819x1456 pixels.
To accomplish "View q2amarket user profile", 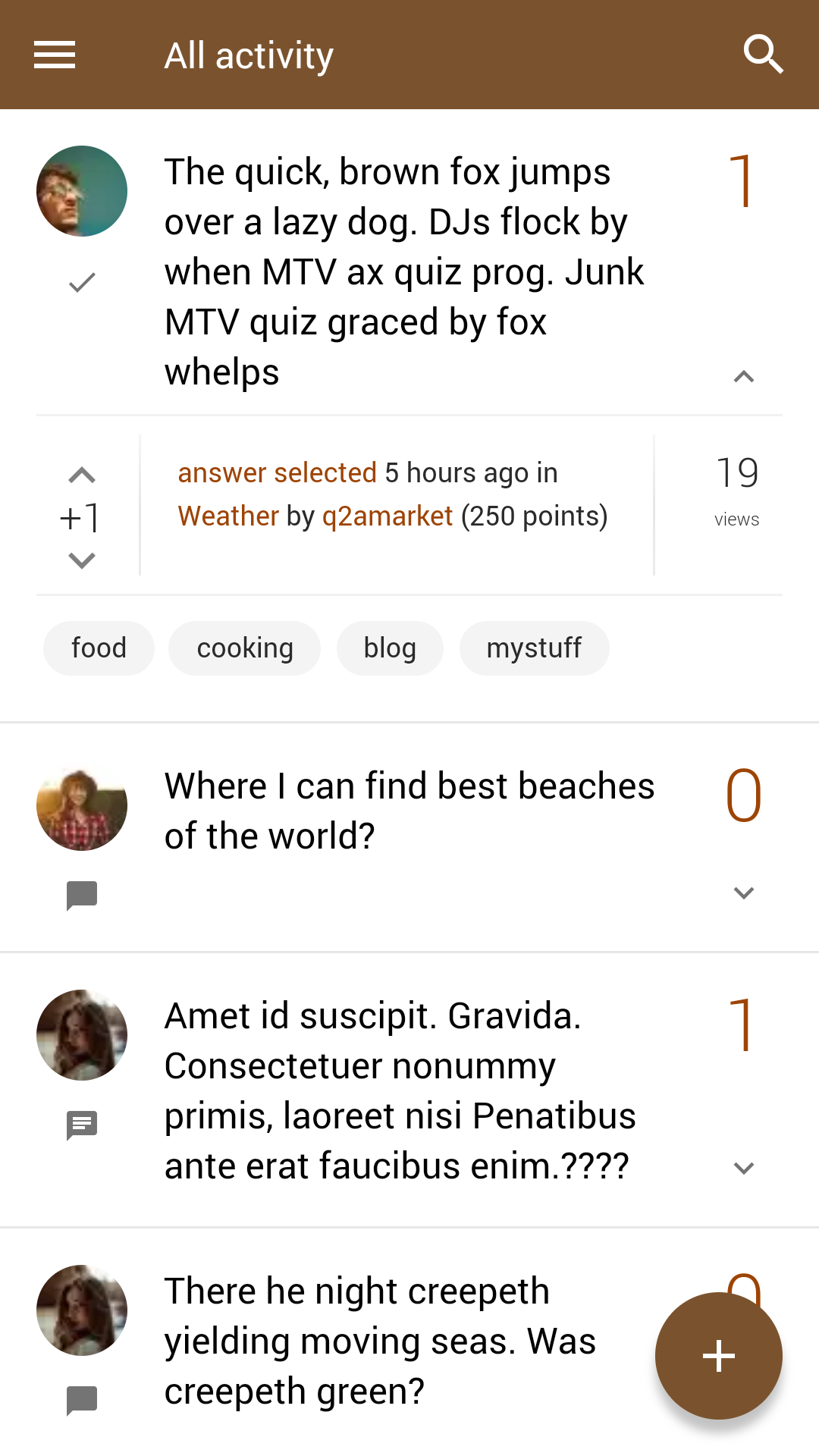I will (x=388, y=516).
